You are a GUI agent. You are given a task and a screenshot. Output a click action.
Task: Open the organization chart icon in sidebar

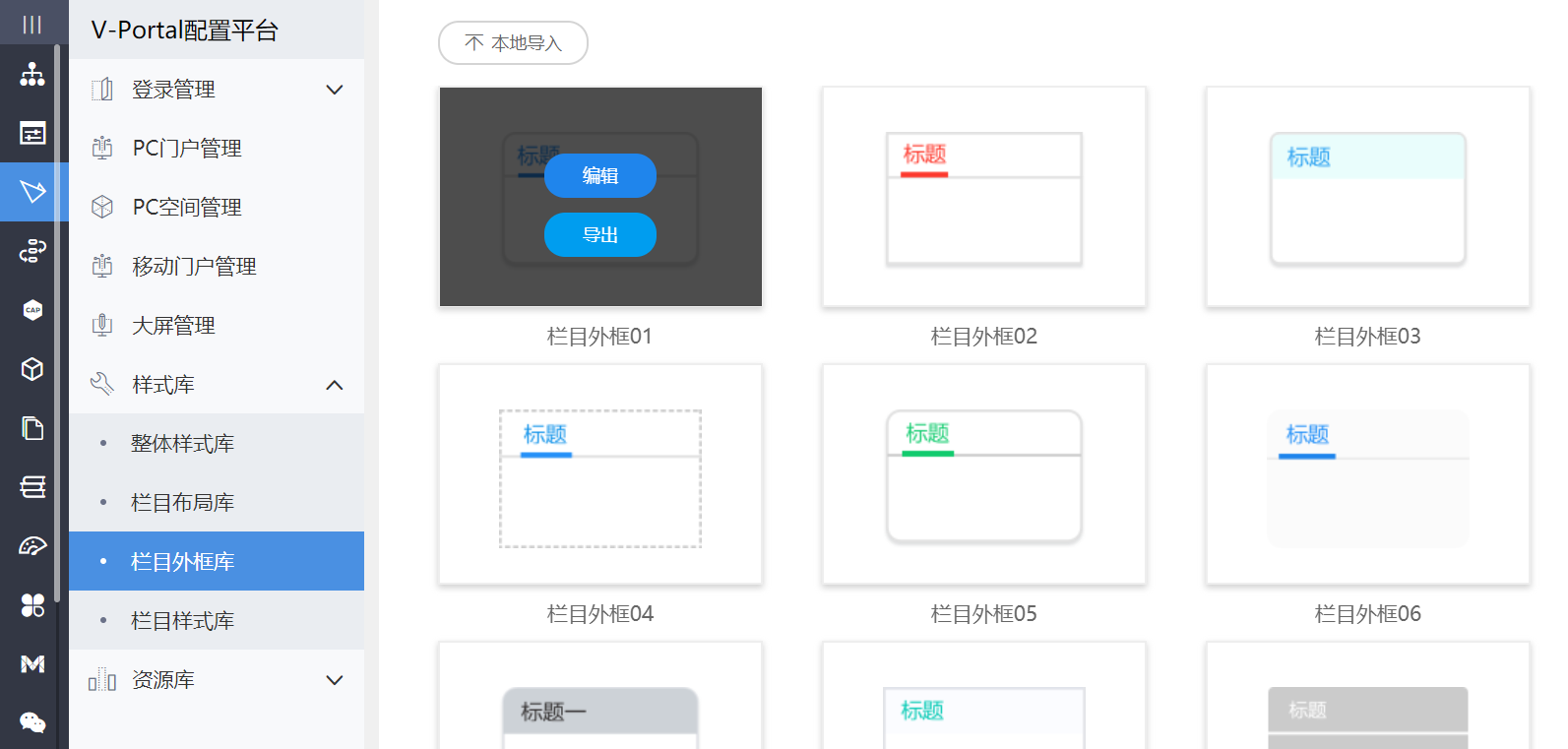click(32, 74)
